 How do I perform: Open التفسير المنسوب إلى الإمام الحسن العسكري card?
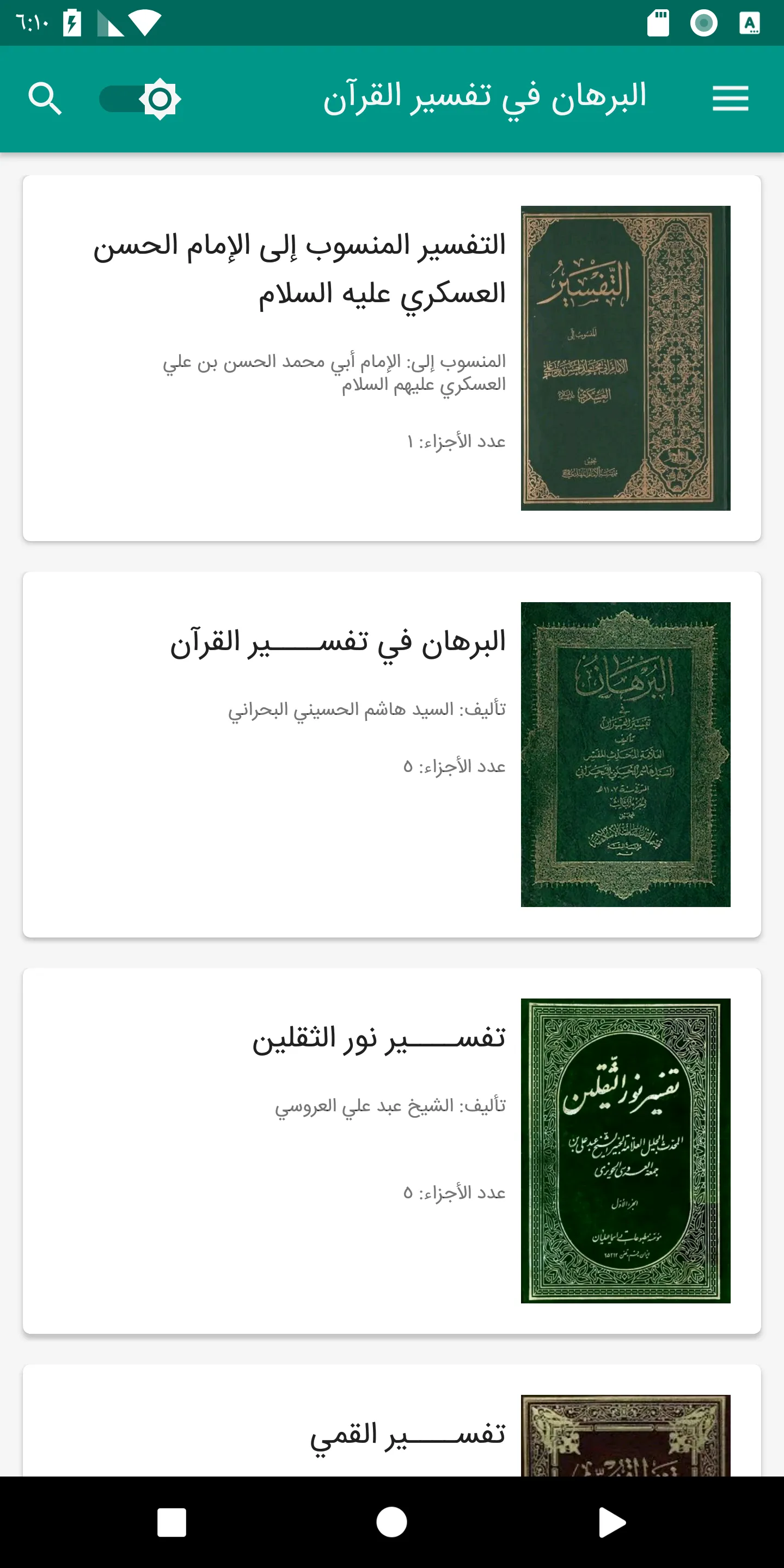point(392,358)
